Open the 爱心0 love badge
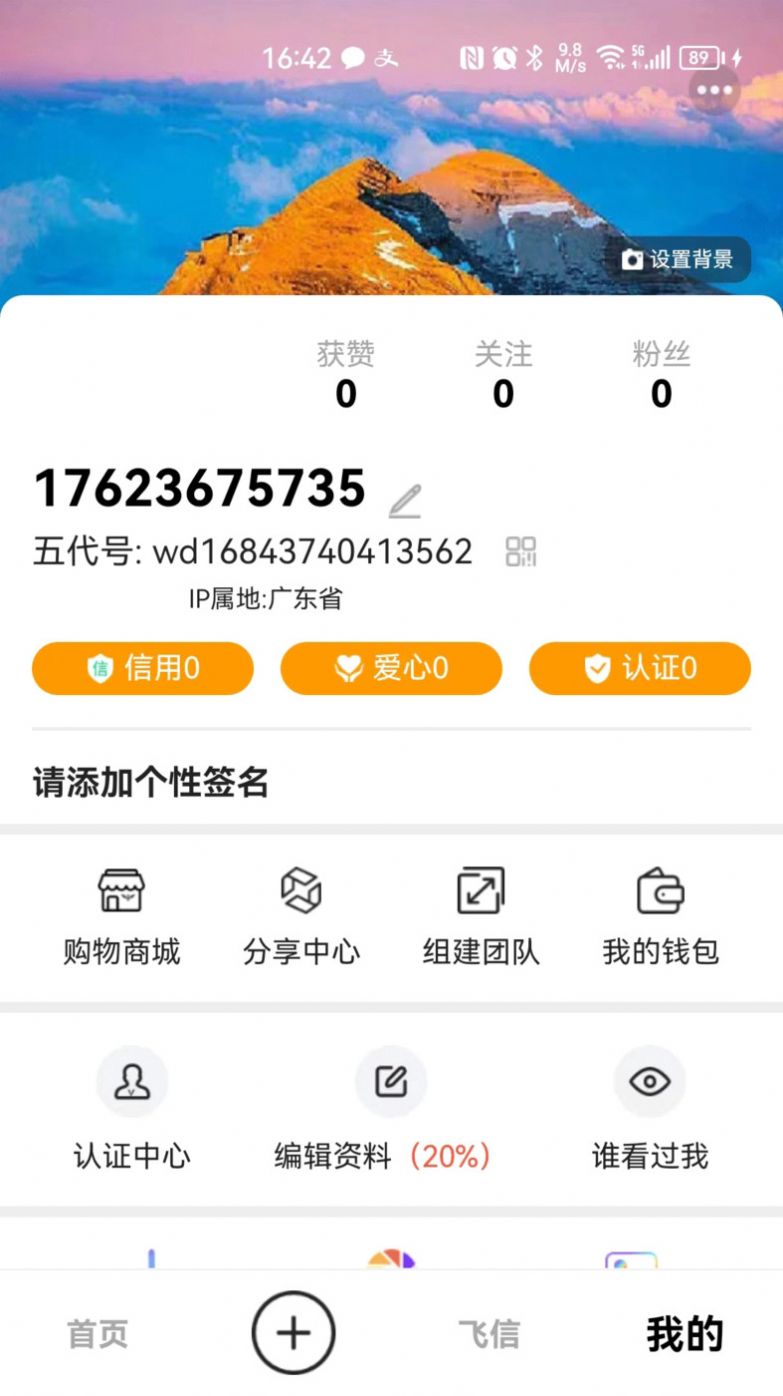The width and height of the screenshot is (783, 1396). [x=391, y=668]
